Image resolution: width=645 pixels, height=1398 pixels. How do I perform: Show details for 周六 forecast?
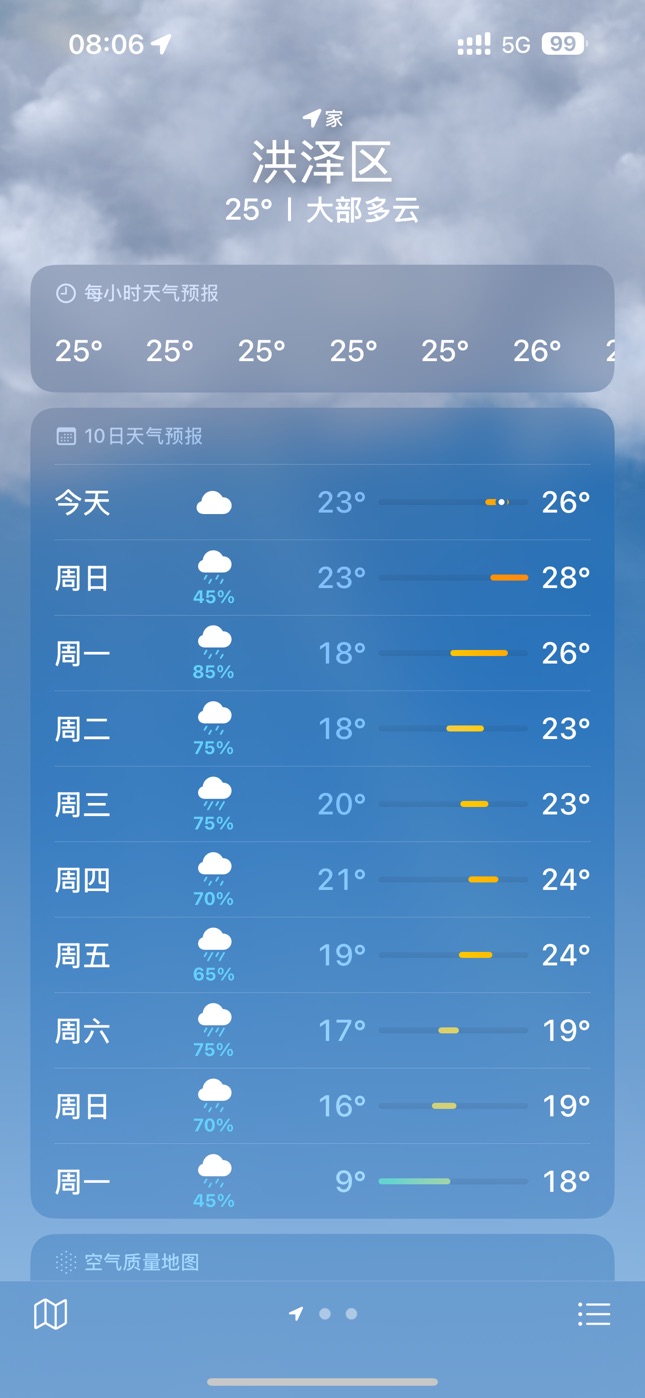tap(322, 1030)
